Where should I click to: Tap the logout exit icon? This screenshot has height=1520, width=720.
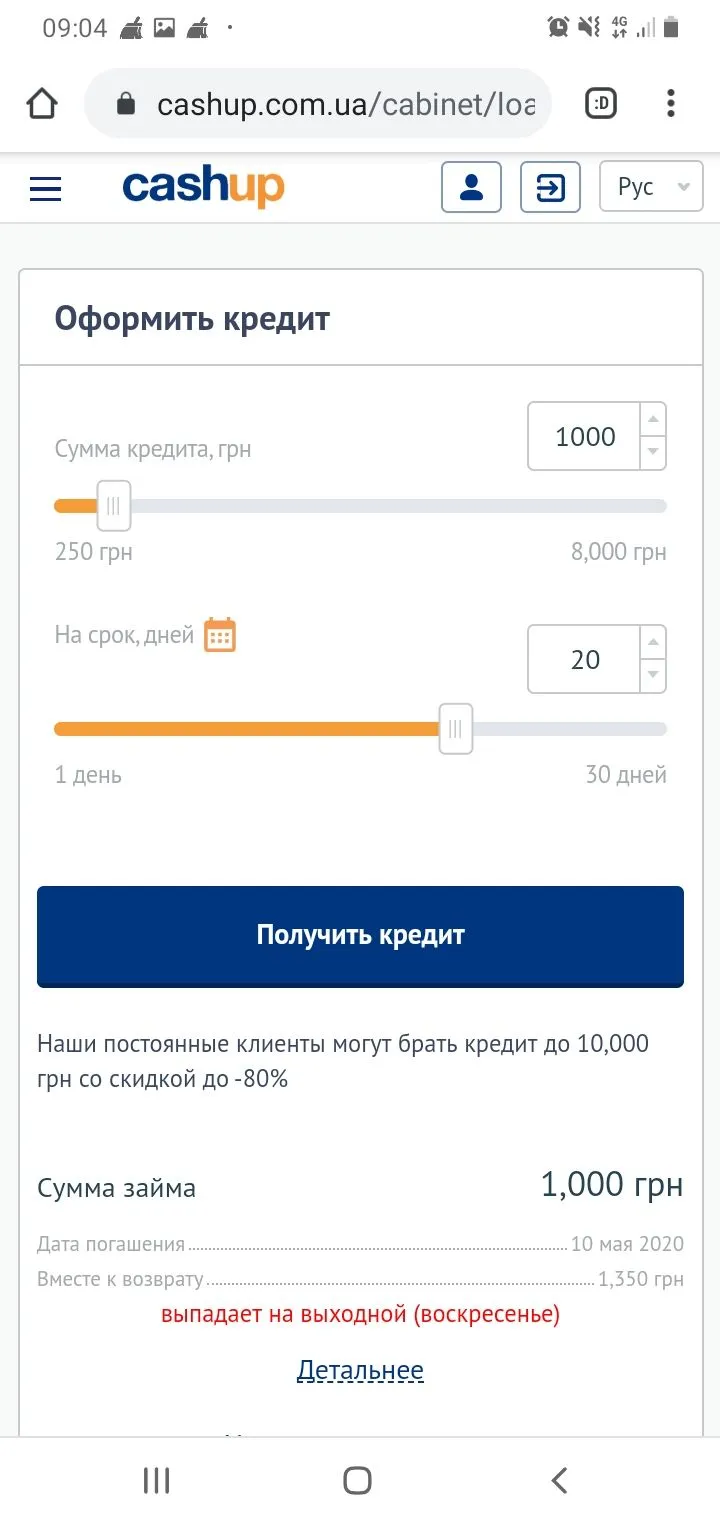coord(550,187)
